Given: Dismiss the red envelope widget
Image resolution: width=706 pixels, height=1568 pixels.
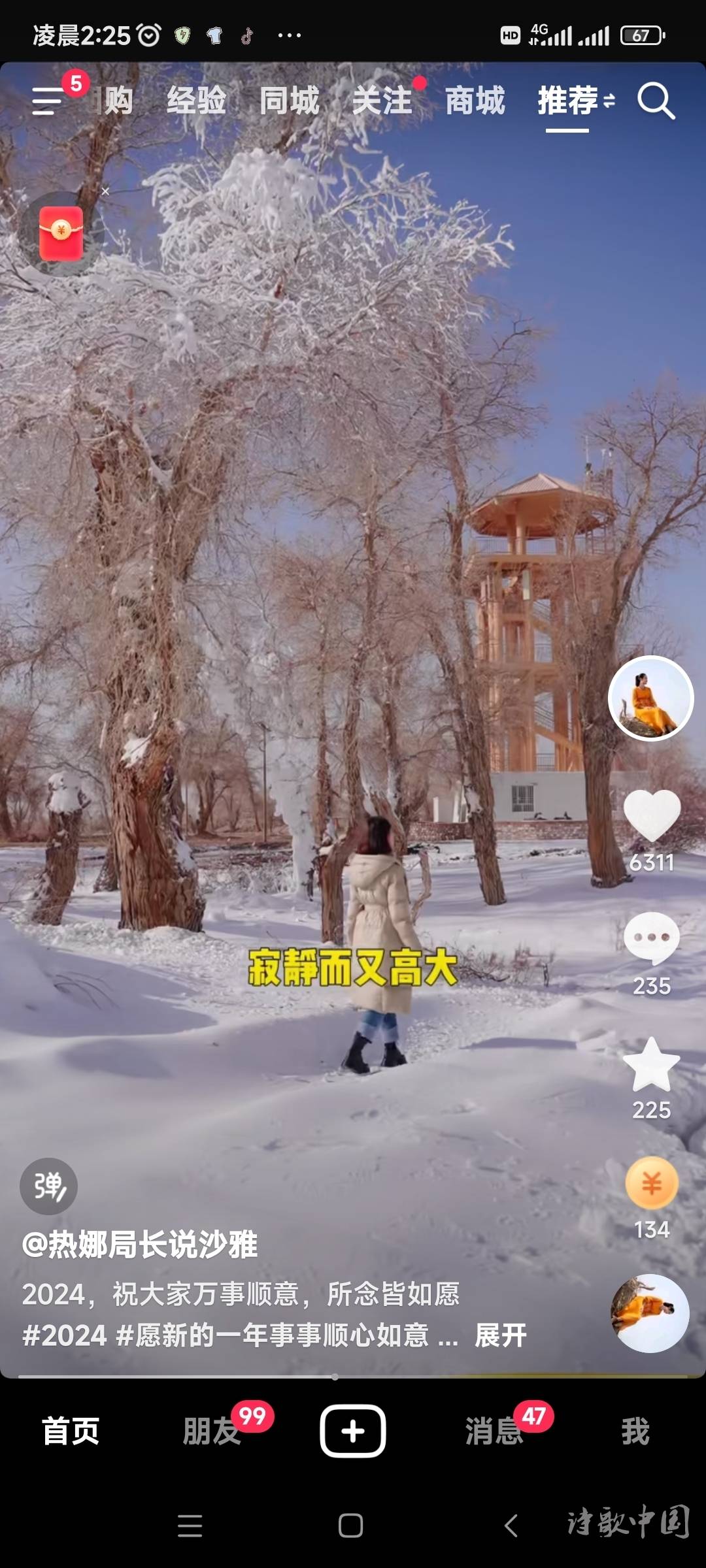Looking at the screenshot, I should tap(105, 191).
